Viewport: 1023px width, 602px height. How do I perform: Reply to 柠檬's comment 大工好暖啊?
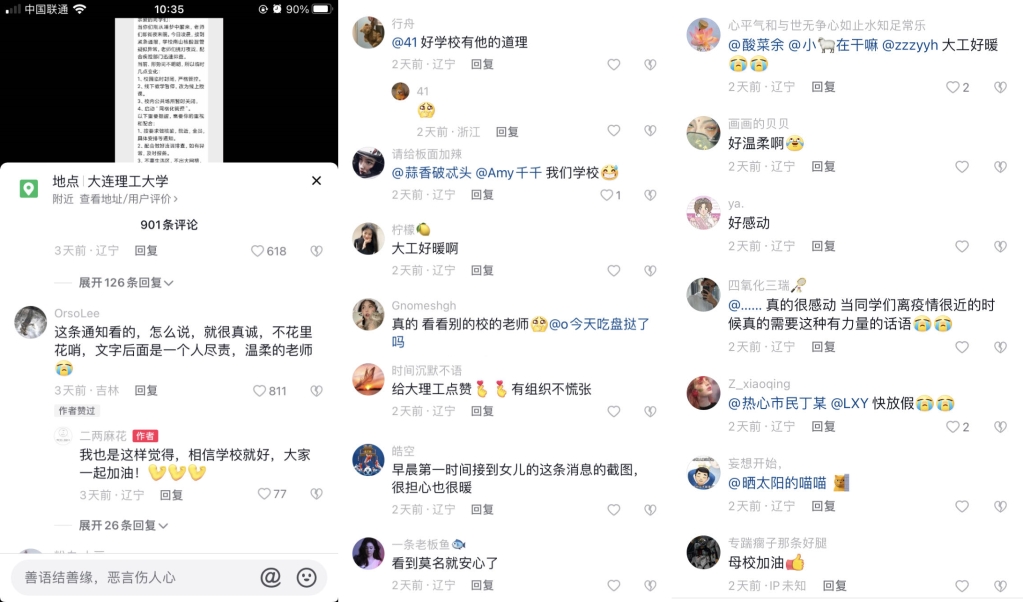tap(482, 270)
